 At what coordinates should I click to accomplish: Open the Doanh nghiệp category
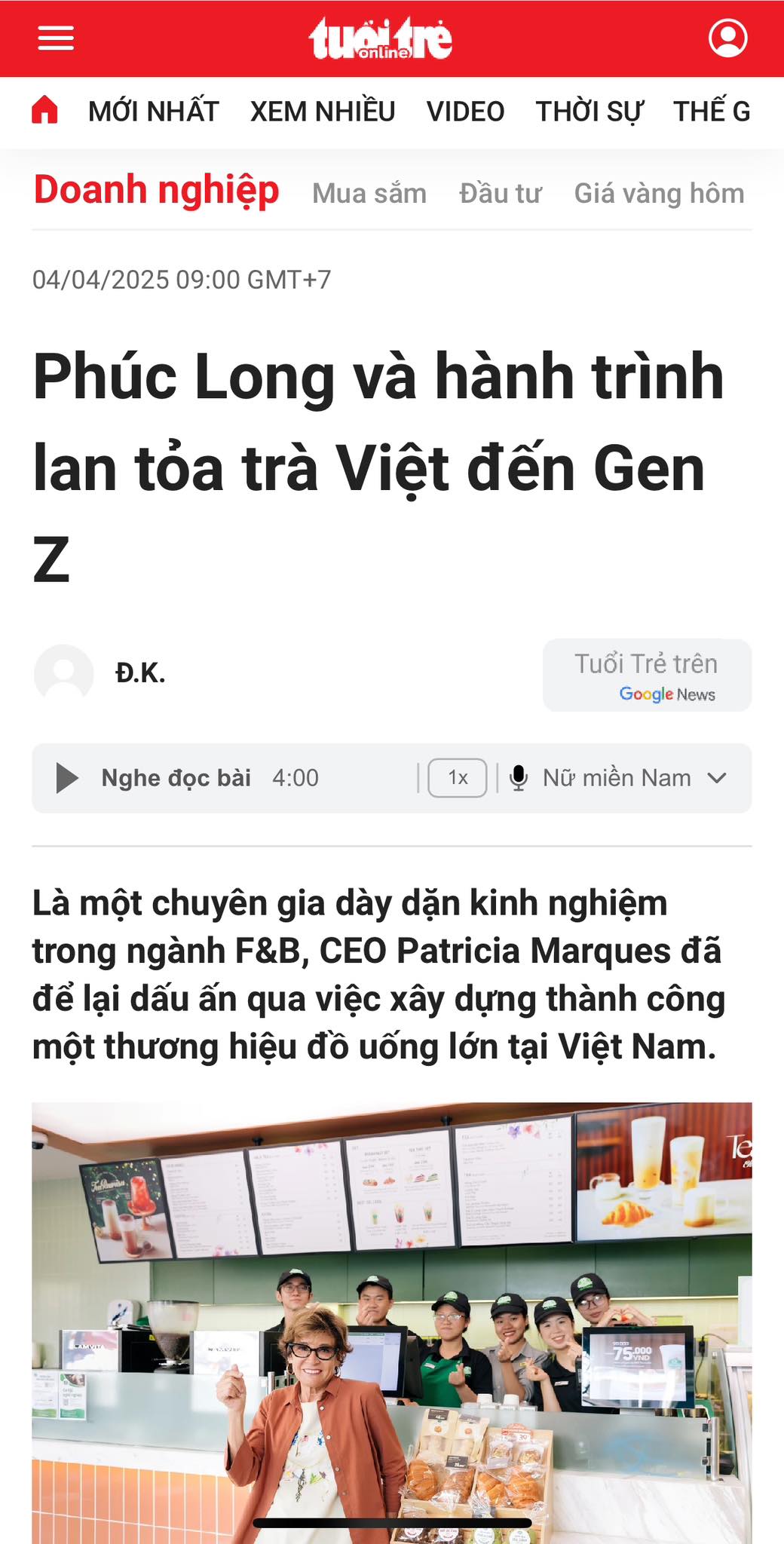156,189
